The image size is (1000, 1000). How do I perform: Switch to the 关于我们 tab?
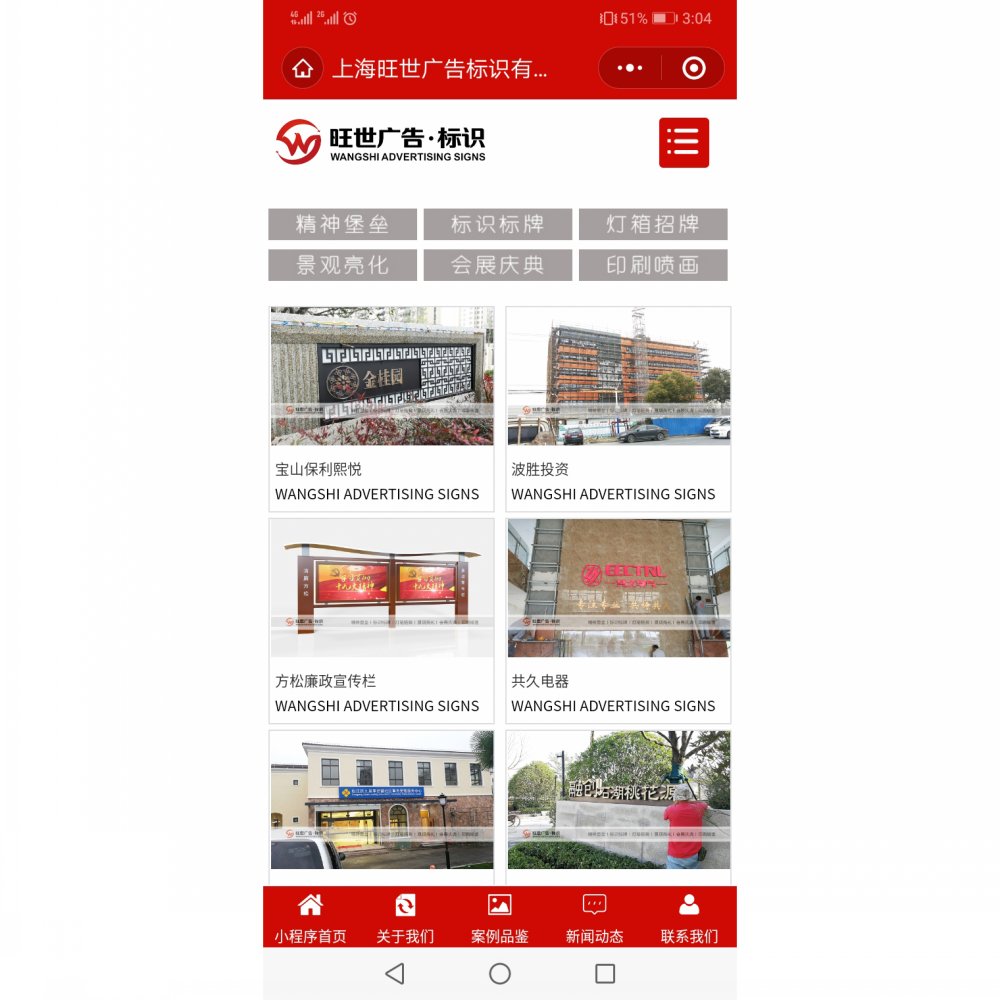pyautogui.click(x=405, y=918)
